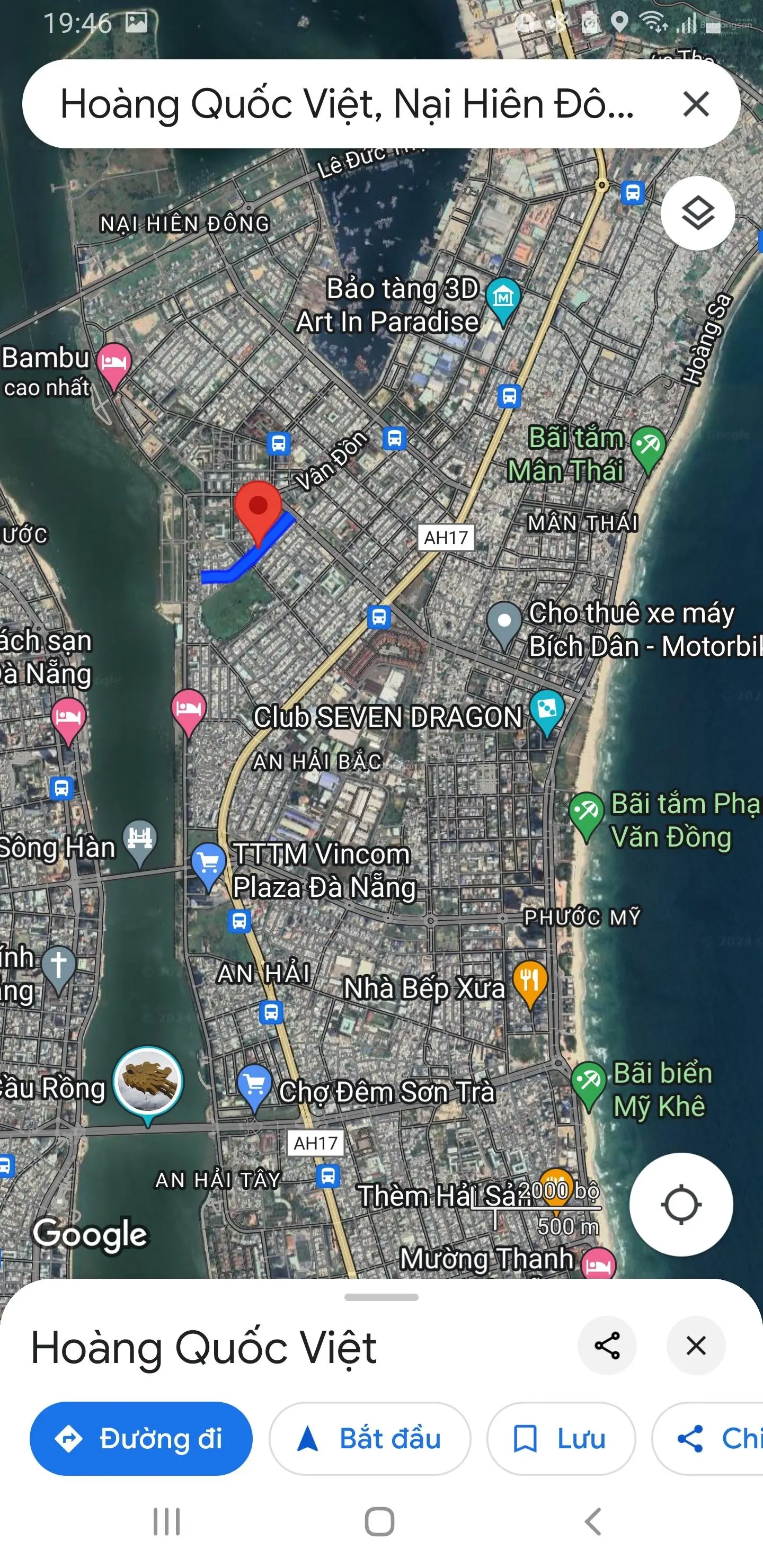Select Bãi tắm Mân Thái beach marker
Image resolution: width=763 pixels, height=1568 pixels.
pos(647,447)
